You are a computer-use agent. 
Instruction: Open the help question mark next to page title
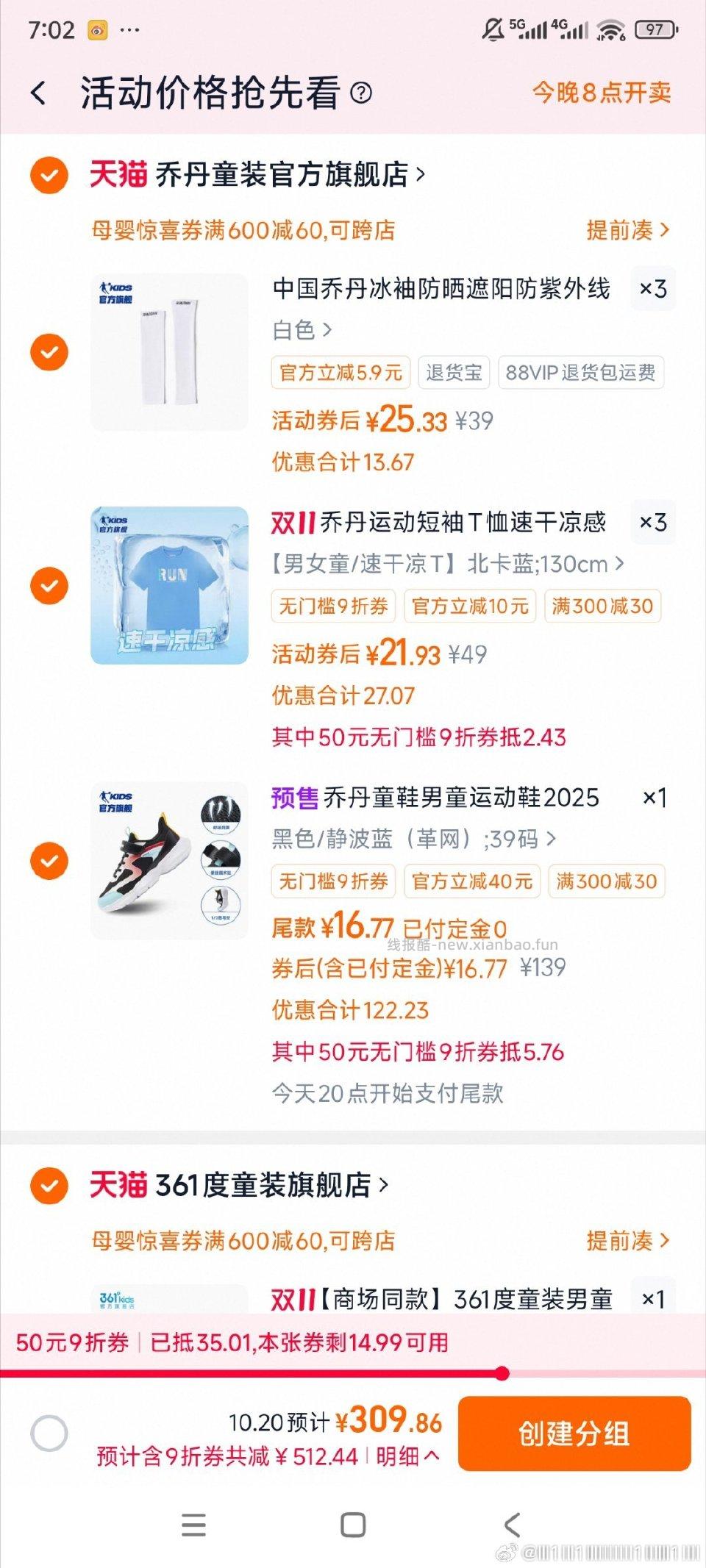360,93
